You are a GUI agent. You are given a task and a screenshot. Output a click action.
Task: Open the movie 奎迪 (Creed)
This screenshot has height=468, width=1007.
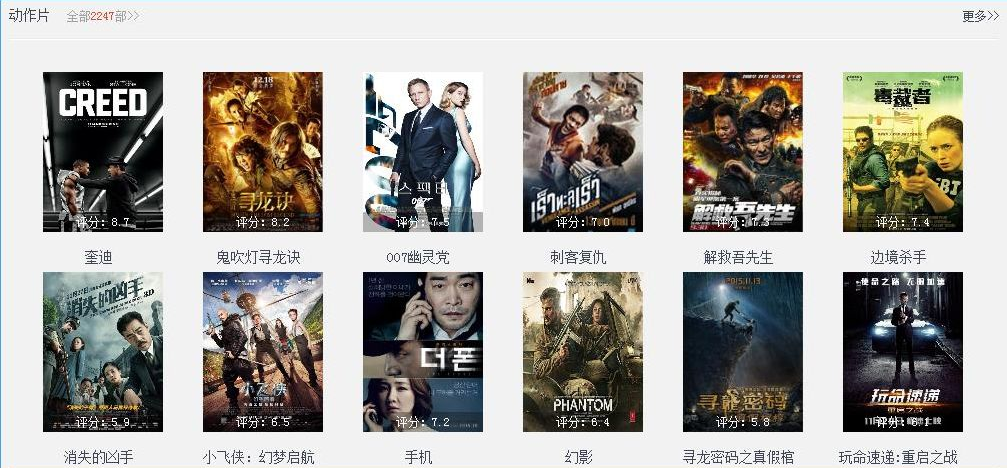coord(102,151)
